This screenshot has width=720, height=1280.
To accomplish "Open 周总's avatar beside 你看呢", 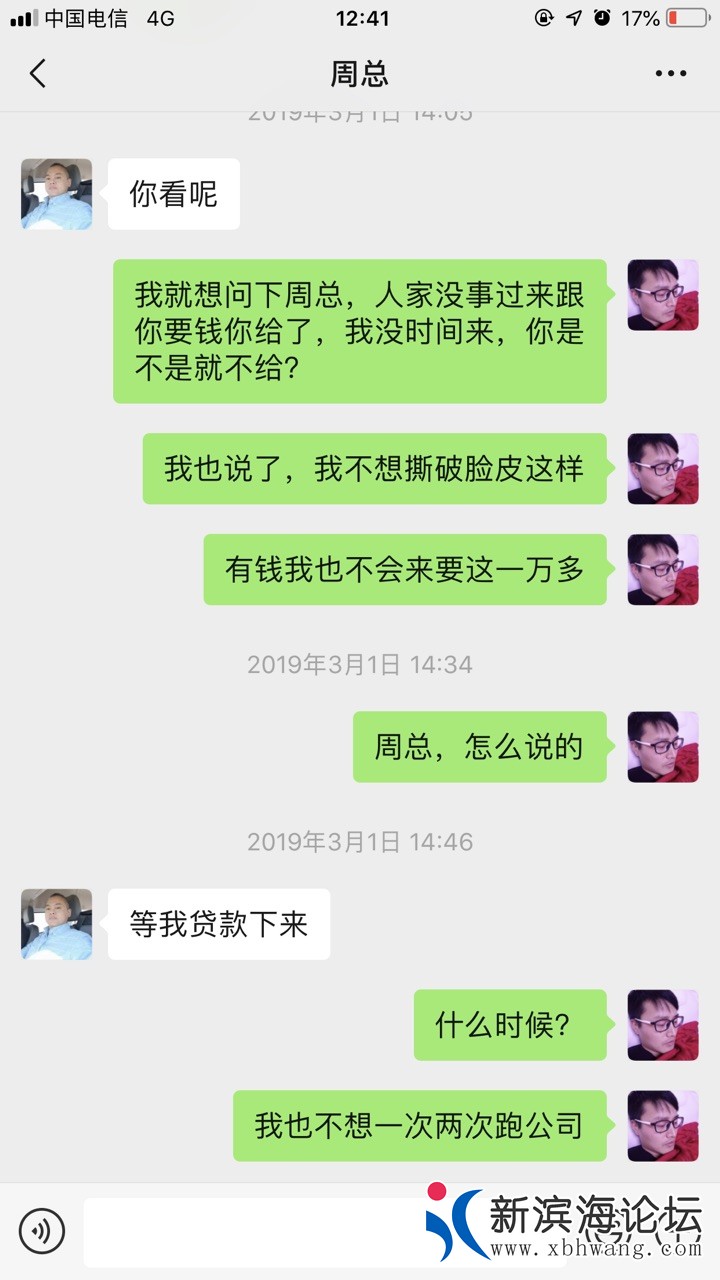I will 56,194.
